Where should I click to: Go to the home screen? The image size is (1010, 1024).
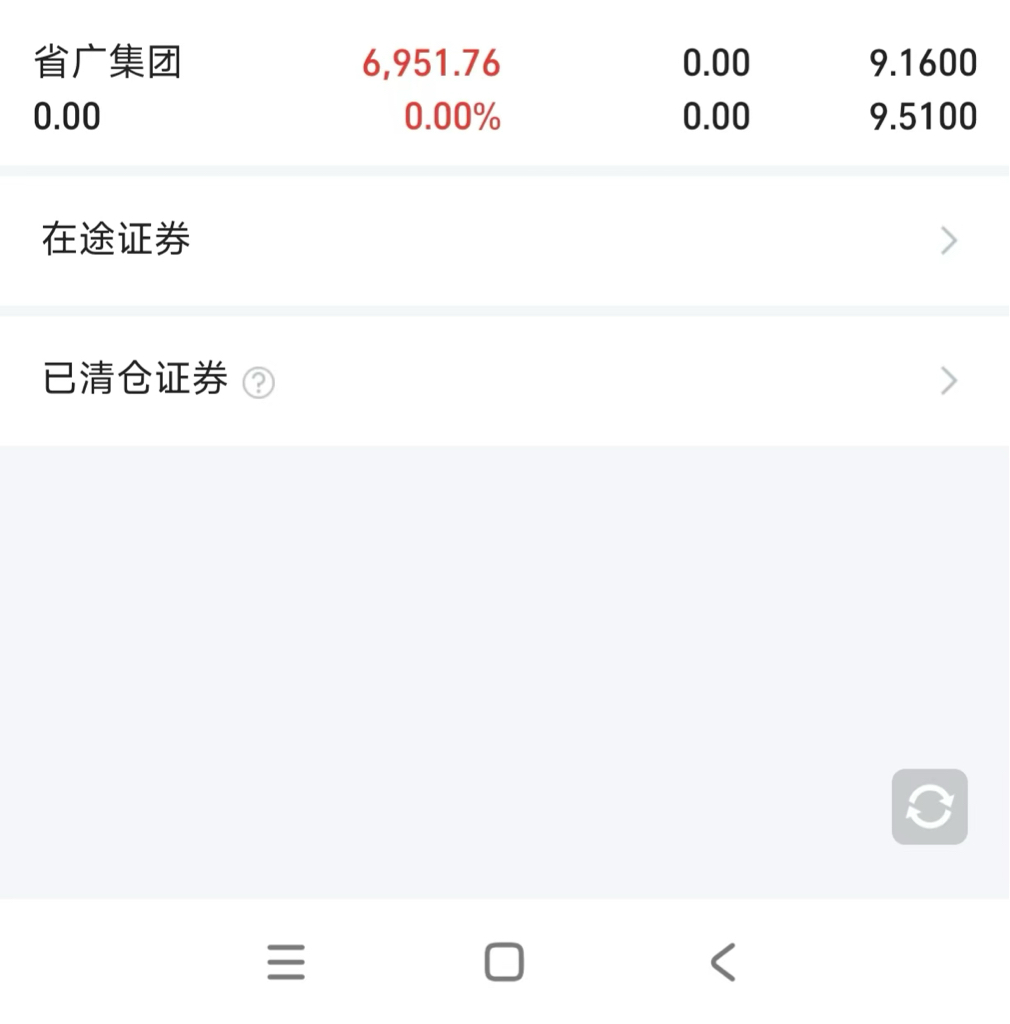point(504,962)
